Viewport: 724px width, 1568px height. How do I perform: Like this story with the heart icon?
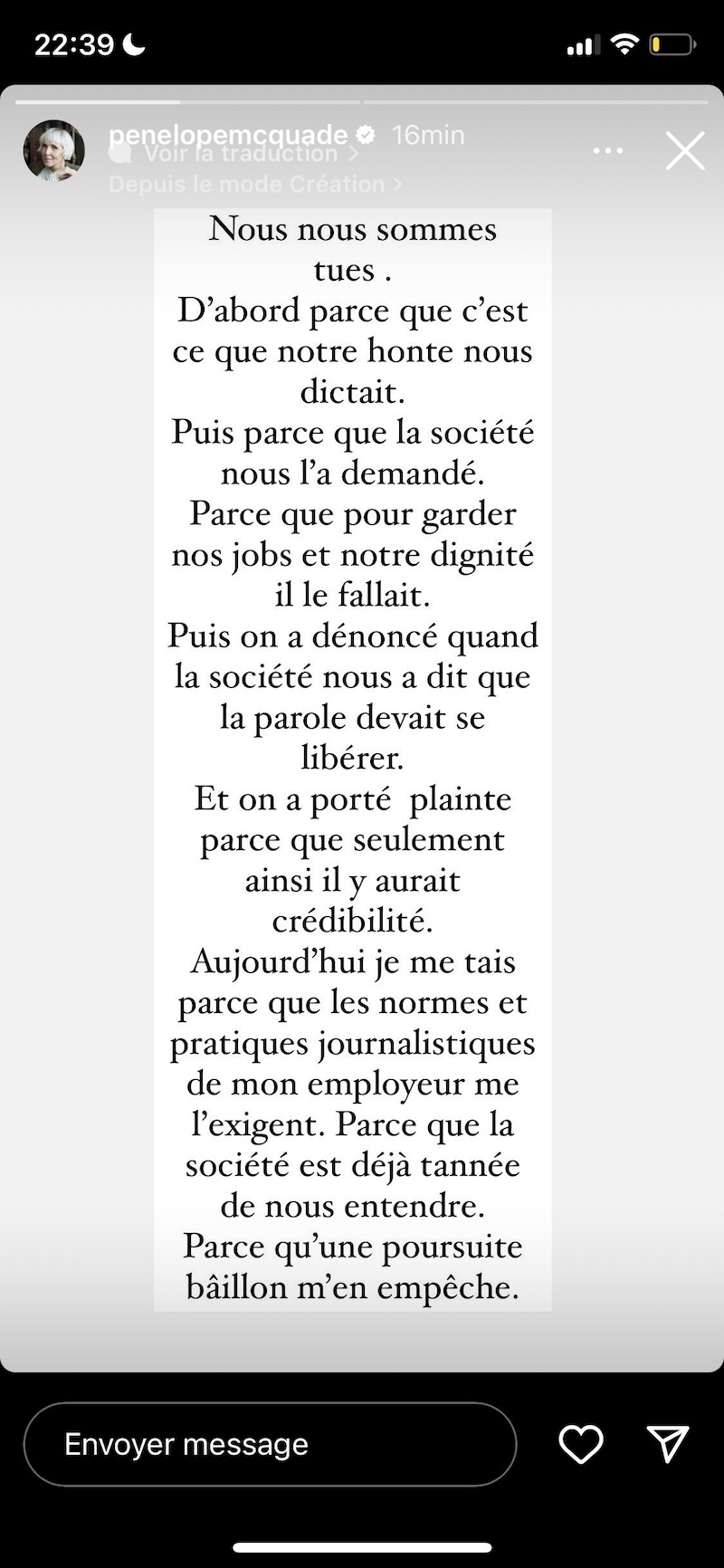(581, 1444)
